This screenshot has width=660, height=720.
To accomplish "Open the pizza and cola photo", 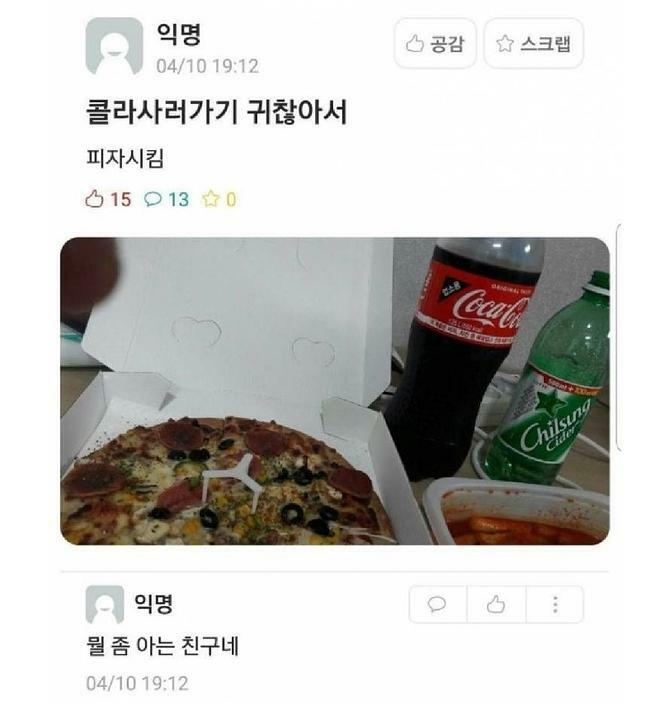I will pos(335,391).
